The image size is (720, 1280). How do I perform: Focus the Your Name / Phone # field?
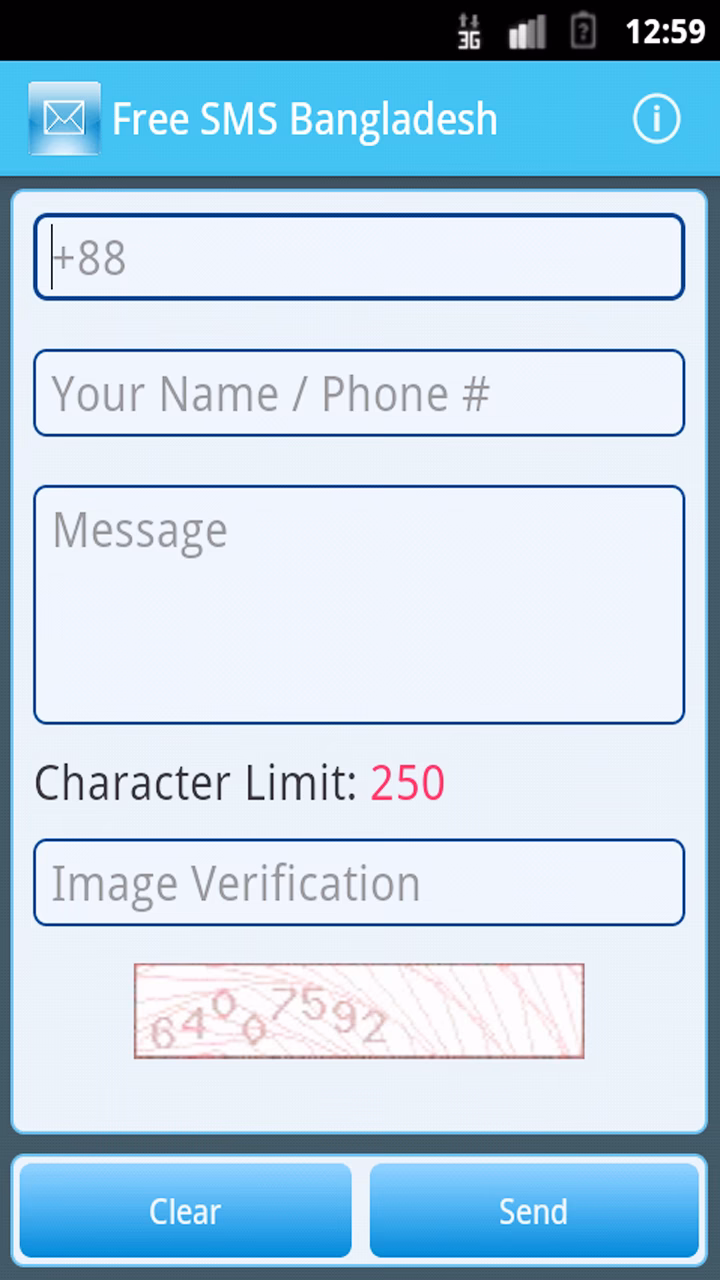click(x=359, y=393)
